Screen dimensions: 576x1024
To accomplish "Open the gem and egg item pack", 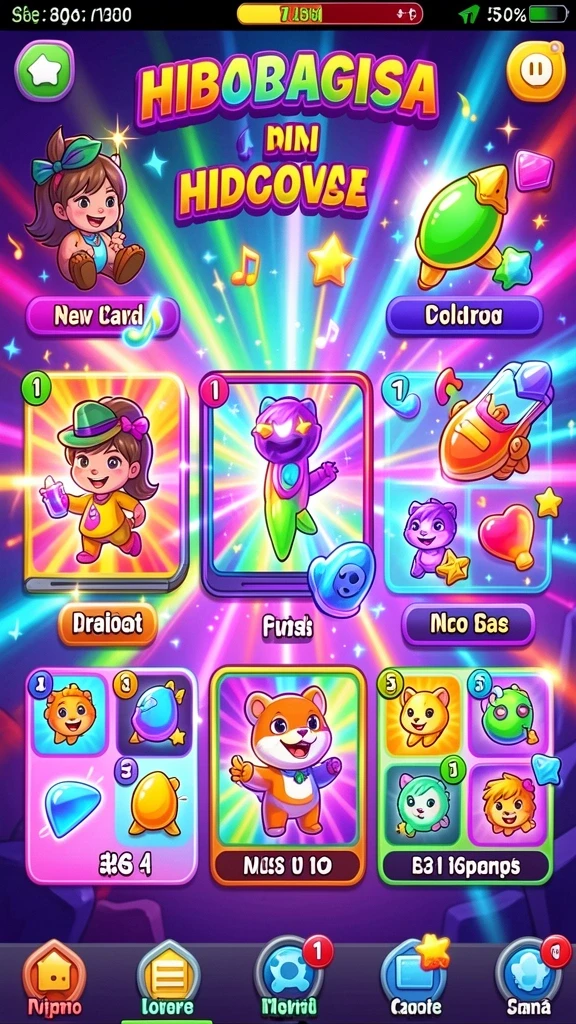I will pyautogui.click(x=111, y=775).
